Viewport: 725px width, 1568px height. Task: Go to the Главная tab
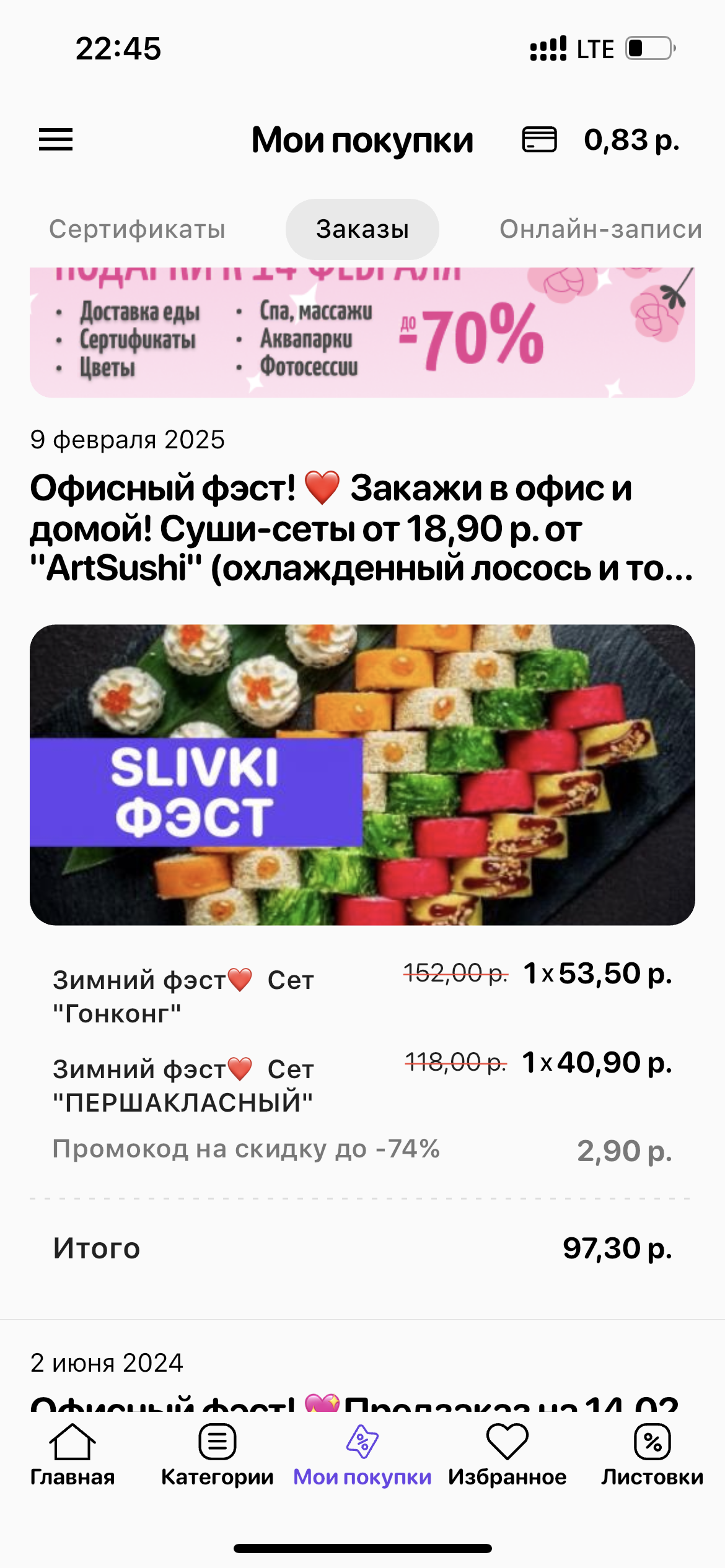pos(72,1455)
